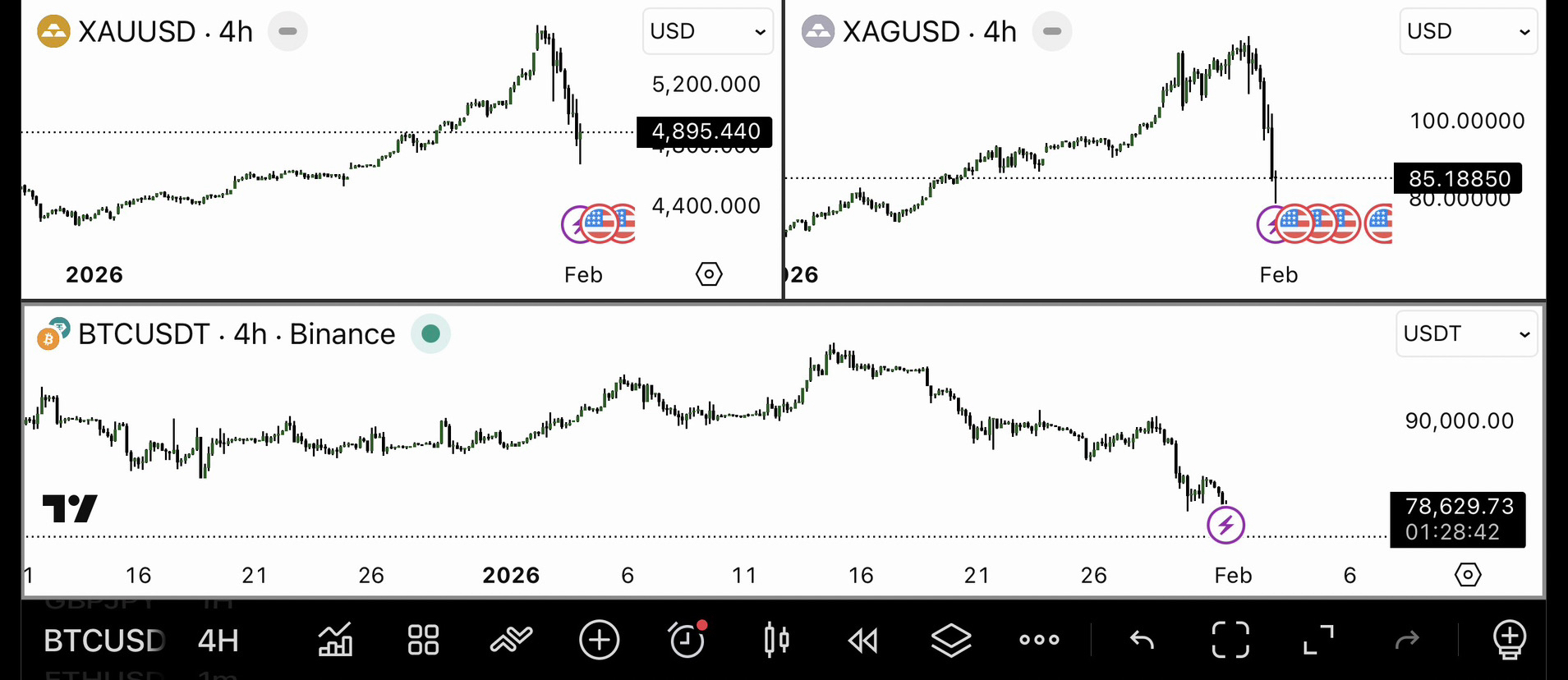1568x680 pixels.
Task: Open the BTCUSDT chart settings hexagon
Action: 1468,575
